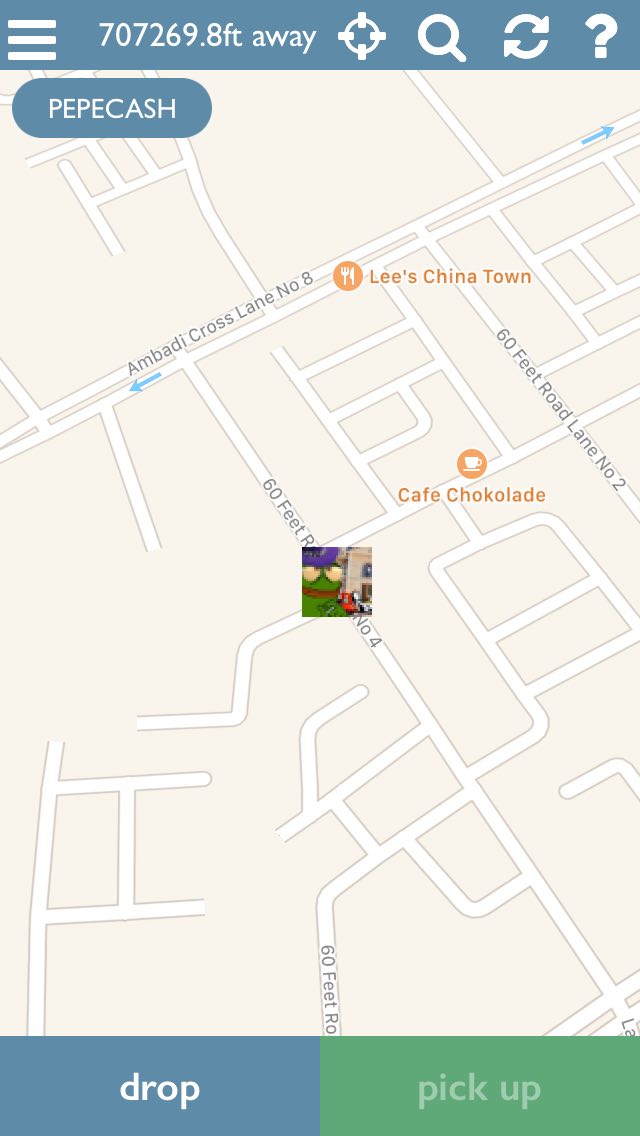Tap the drop button

point(160,1086)
